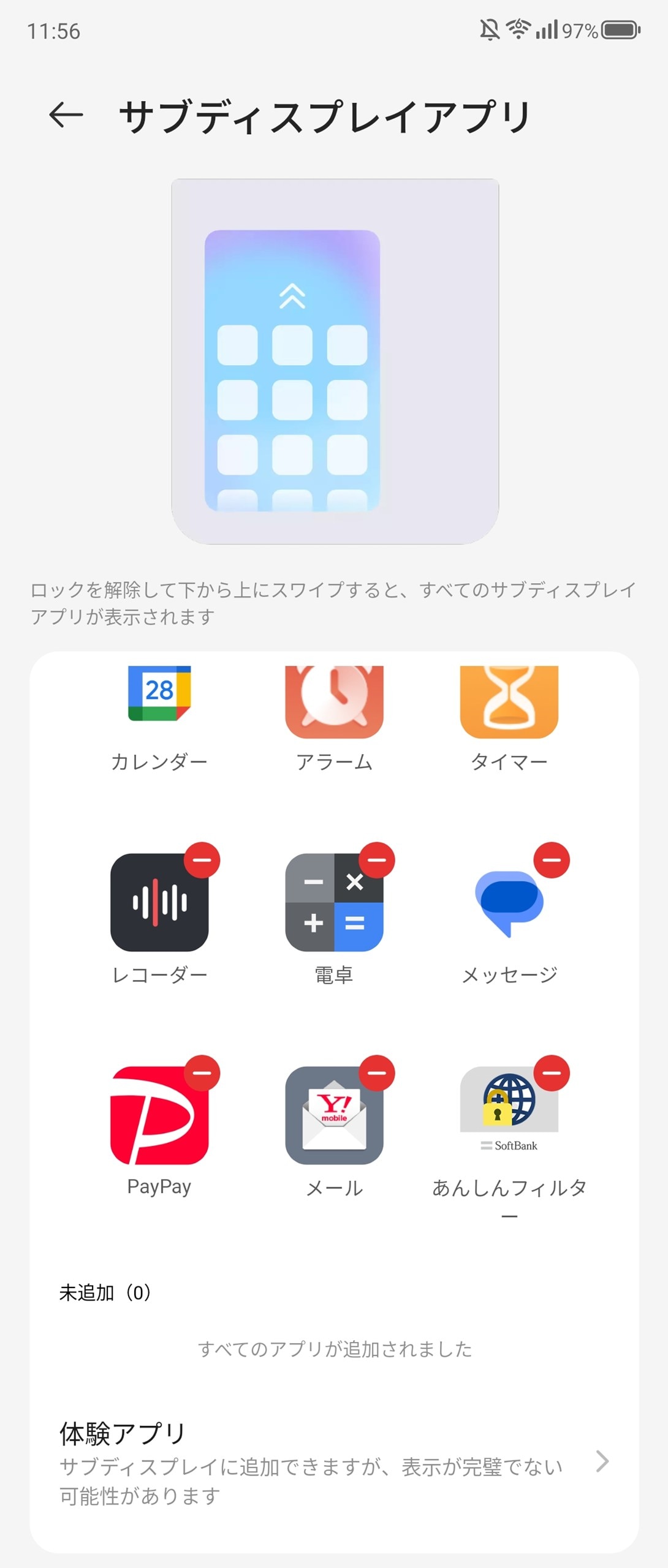Remove あんしんフィルター from sub-display apps
This screenshot has height=1568, width=668.
click(552, 1073)
